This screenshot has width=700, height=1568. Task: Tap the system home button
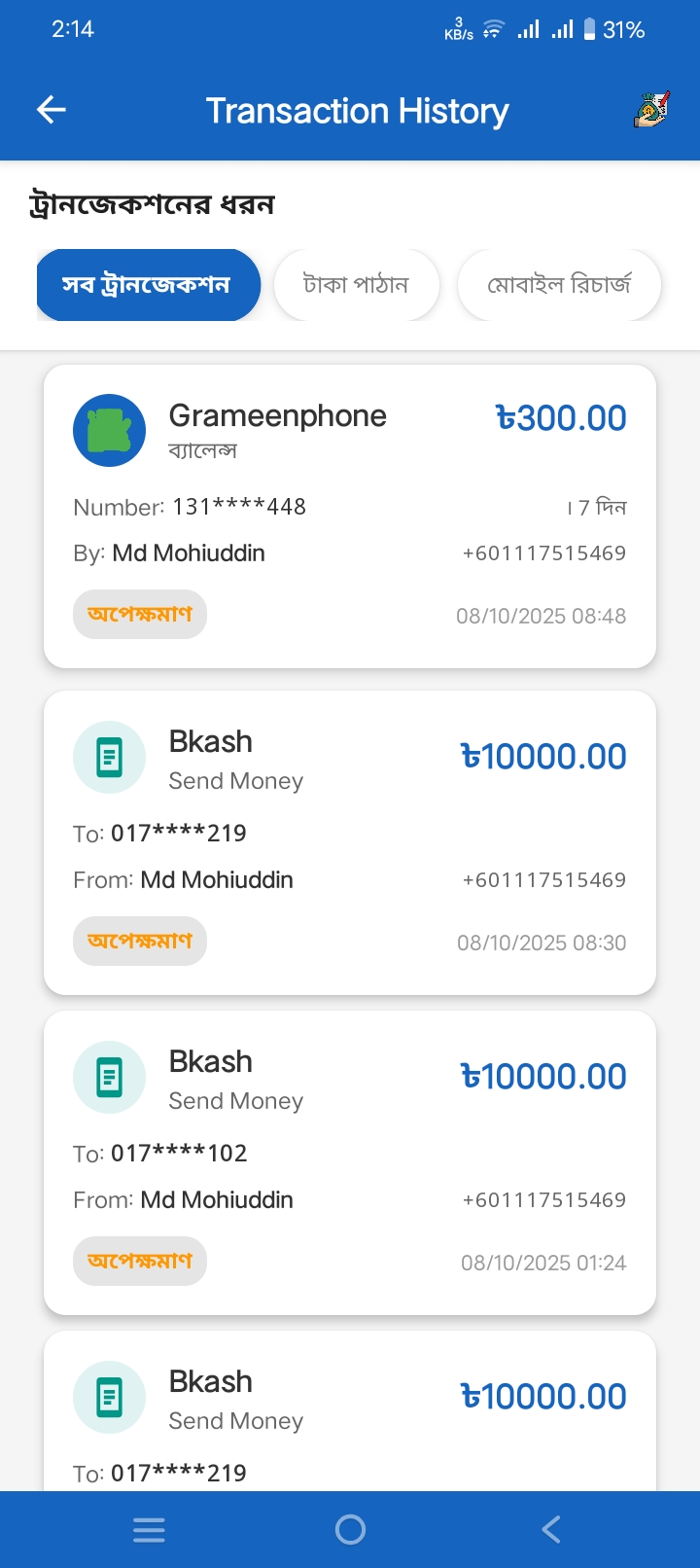coord(350,1530)
